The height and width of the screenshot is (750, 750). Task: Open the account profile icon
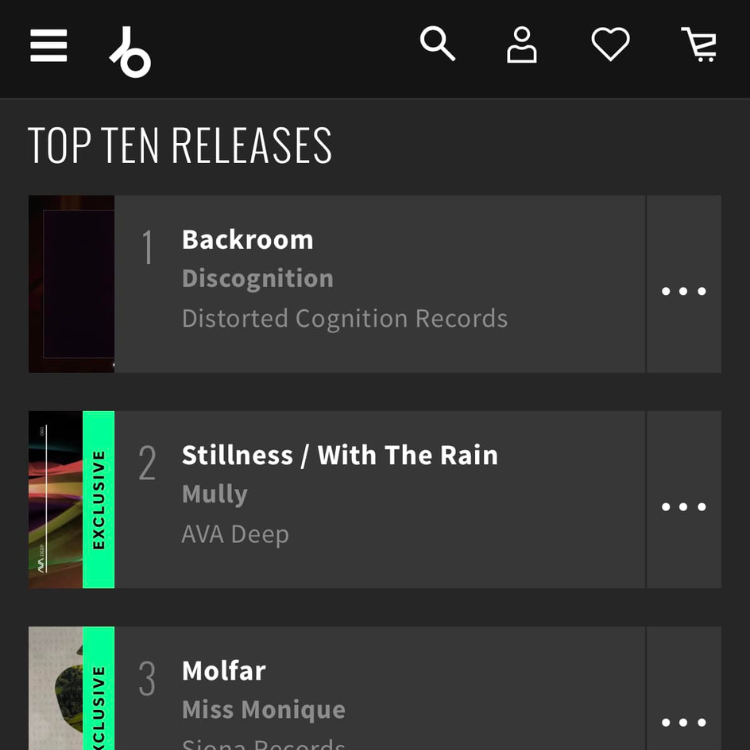[522, 45]
